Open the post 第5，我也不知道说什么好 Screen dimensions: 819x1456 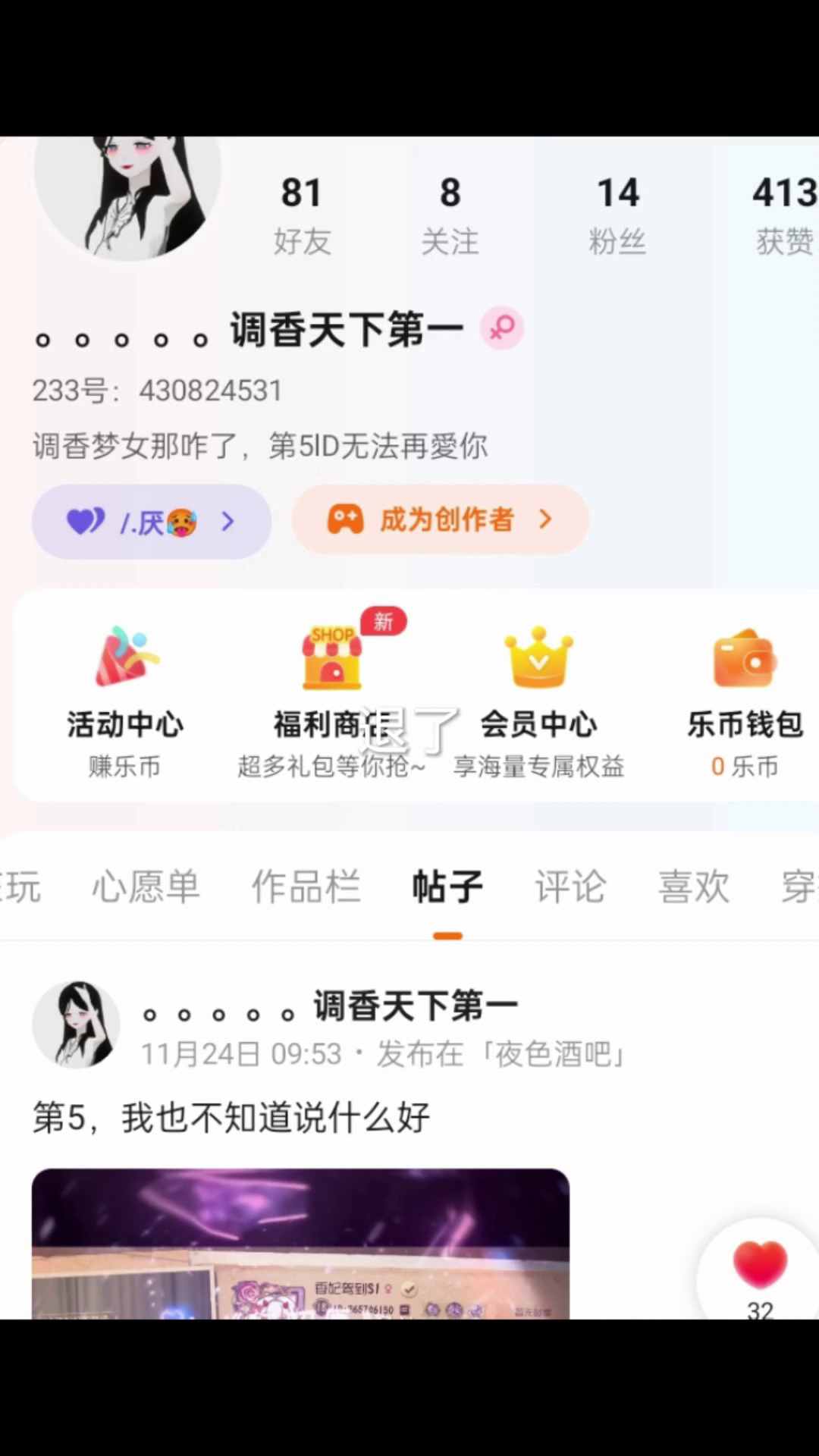[x=231, y=1118]
